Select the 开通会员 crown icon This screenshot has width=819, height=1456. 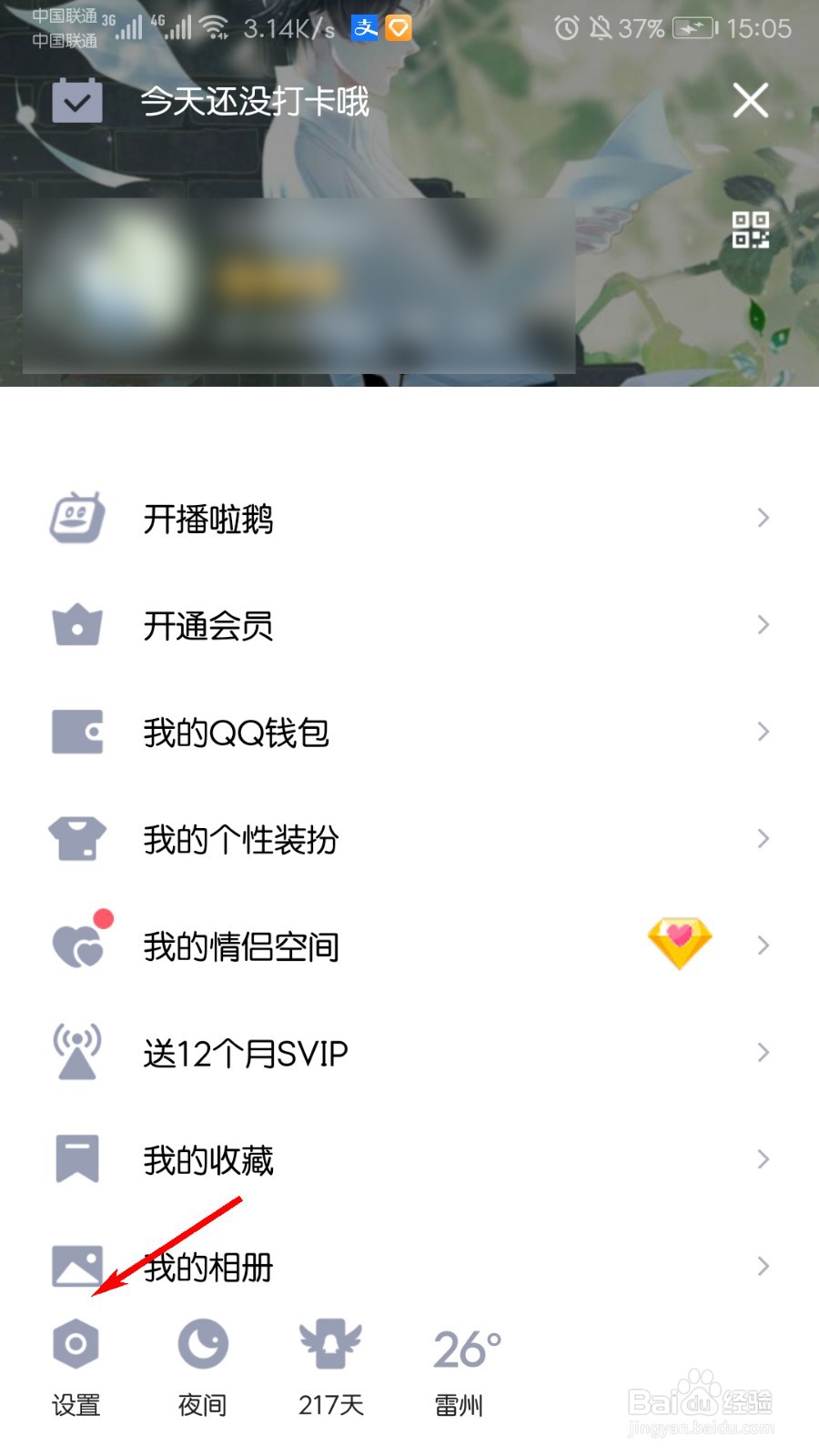click(76, 624)
